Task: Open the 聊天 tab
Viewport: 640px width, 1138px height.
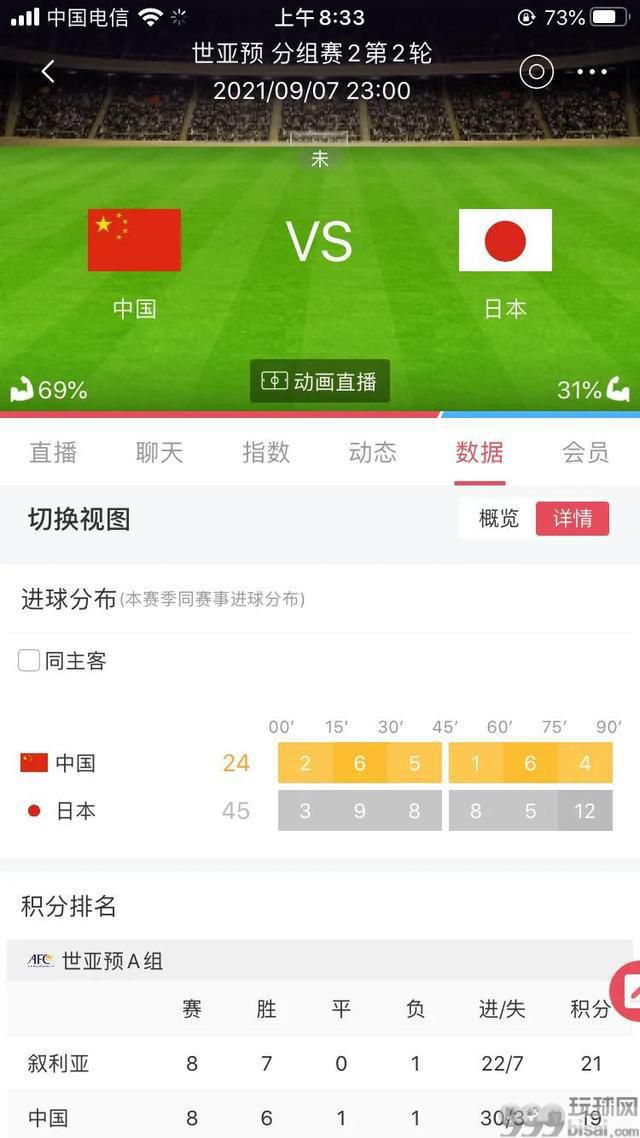Action: point(160,452)
